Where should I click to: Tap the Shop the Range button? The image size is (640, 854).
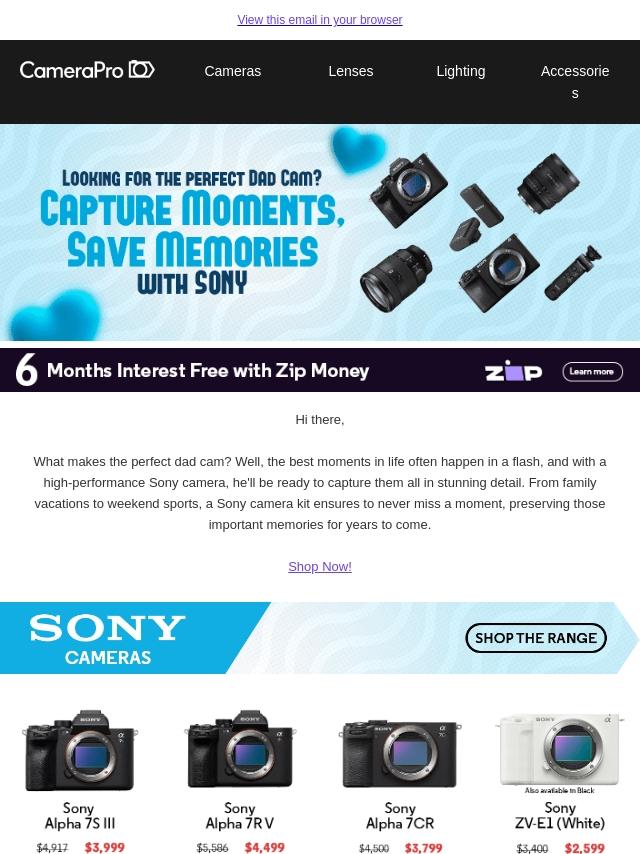[x=535, y=638]
